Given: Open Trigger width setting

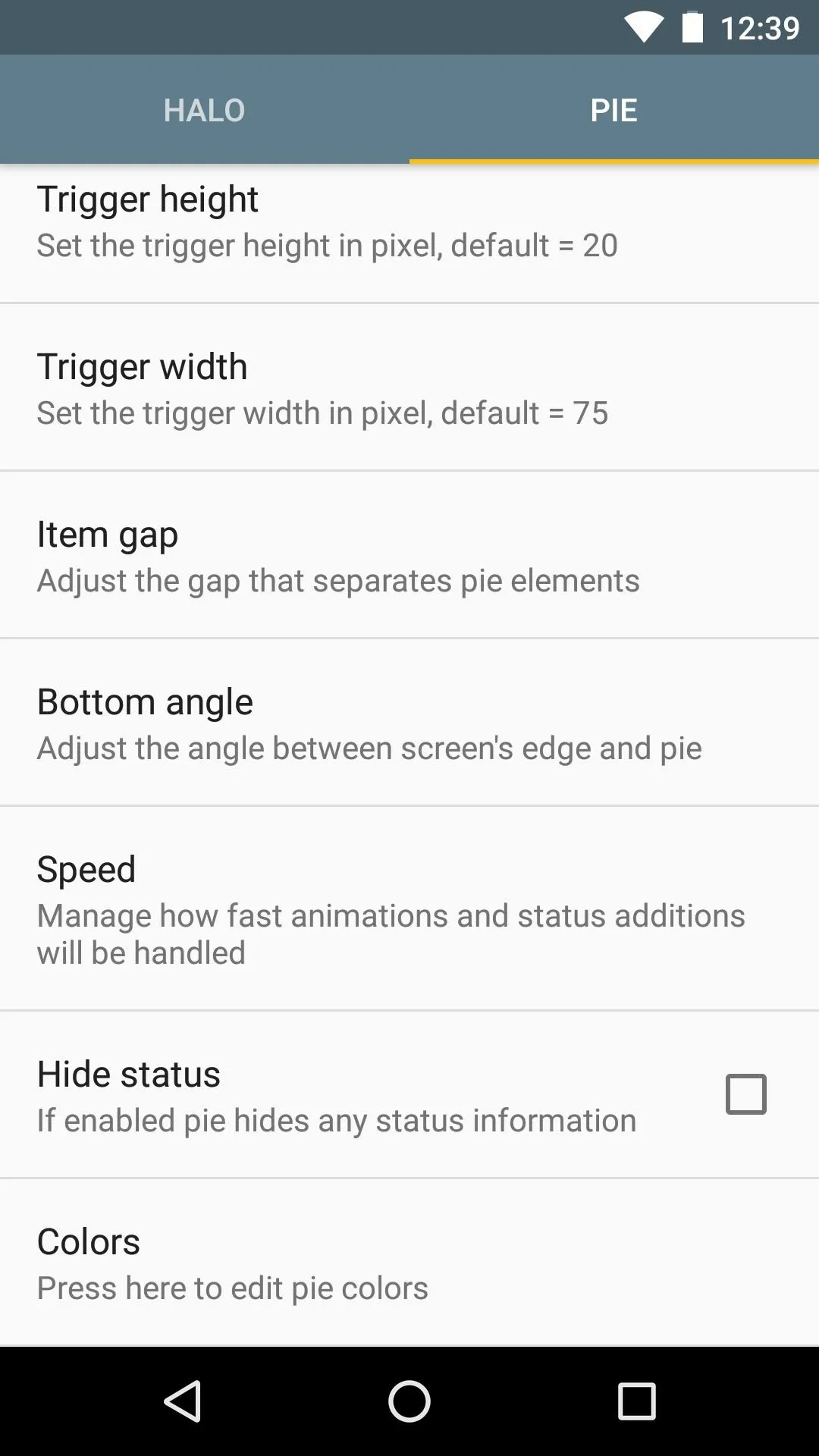Looking at the screenshot, I should [409, 388].
